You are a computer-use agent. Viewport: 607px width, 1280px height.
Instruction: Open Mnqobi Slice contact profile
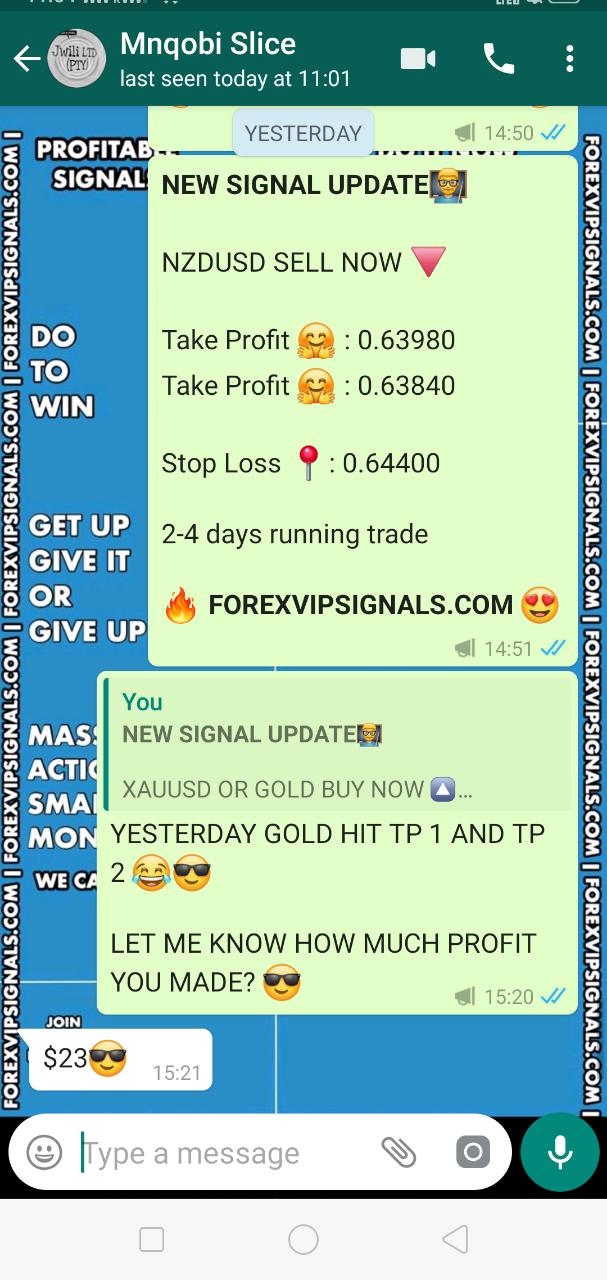[234, 59]
